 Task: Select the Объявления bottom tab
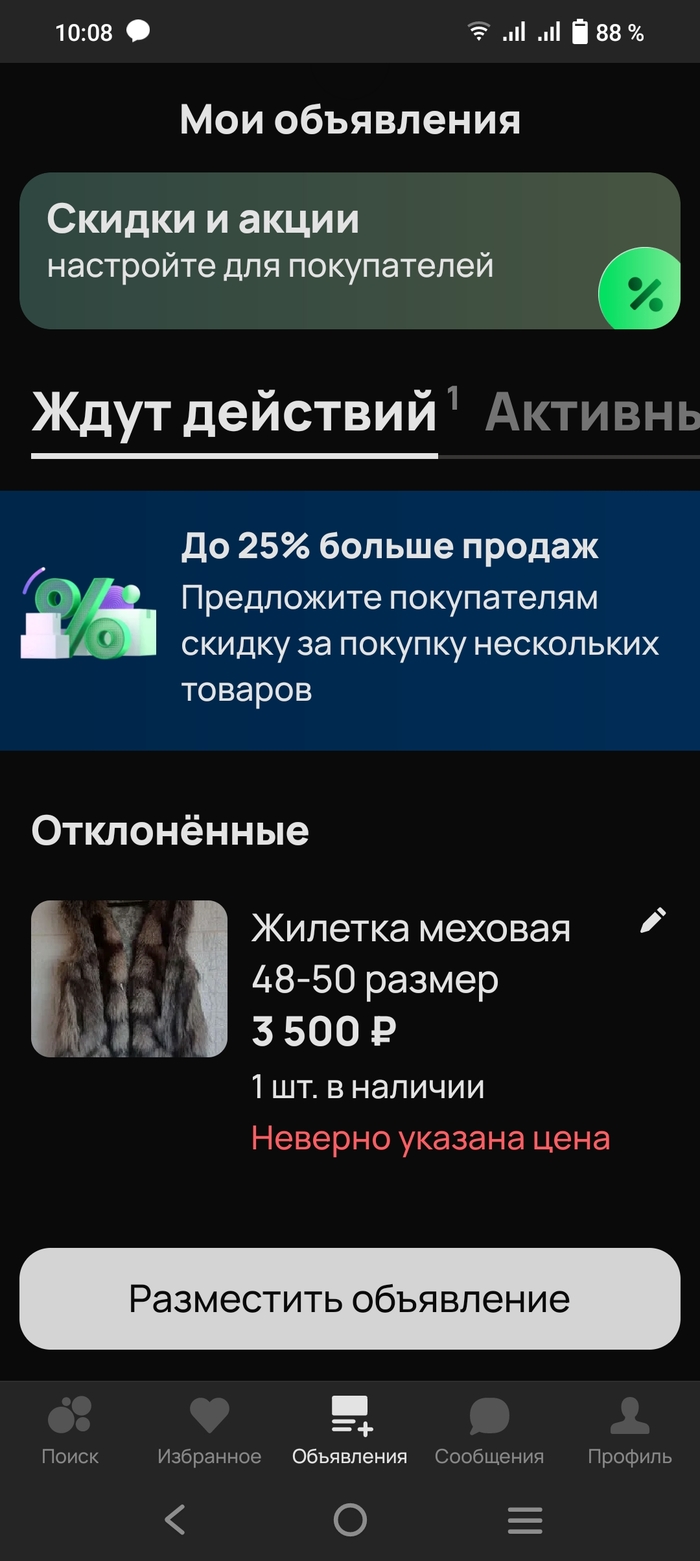(x=349, y=1430)
